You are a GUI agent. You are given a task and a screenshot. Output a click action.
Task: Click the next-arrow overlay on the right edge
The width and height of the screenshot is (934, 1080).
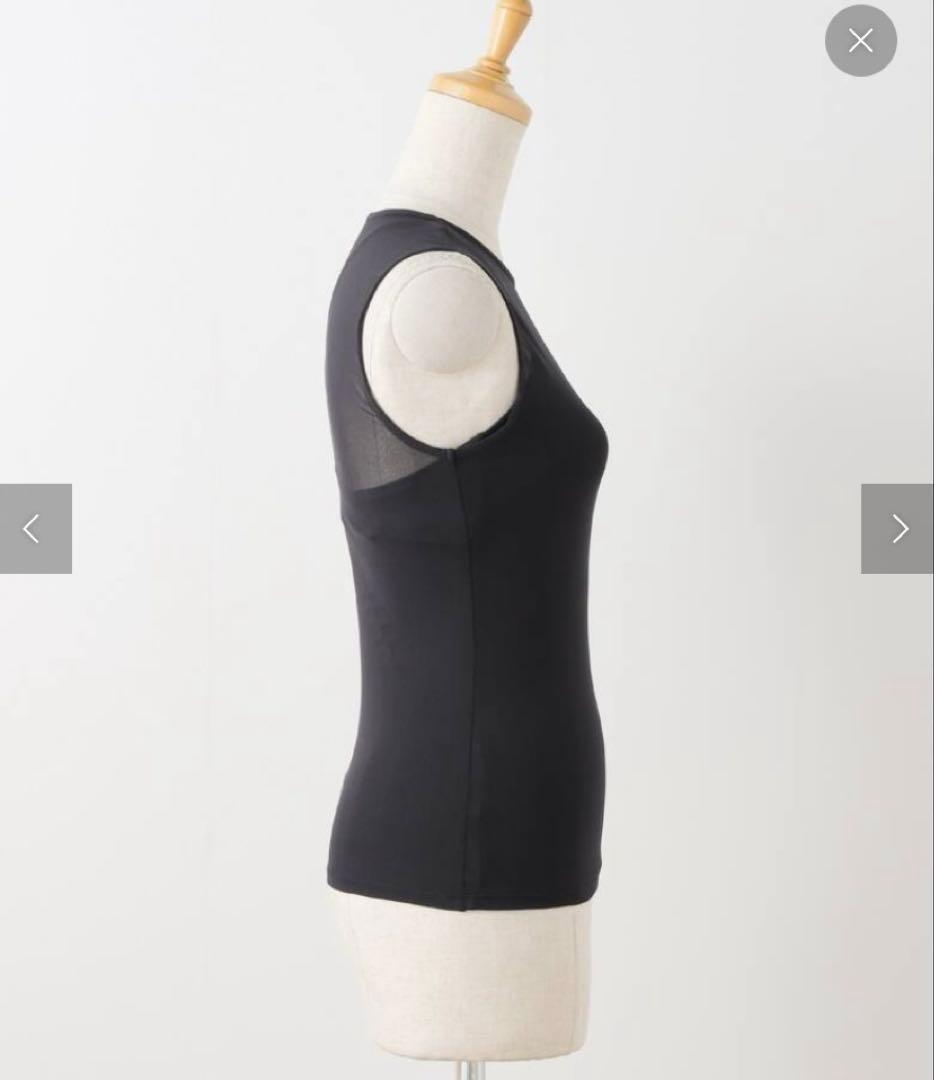898,528
